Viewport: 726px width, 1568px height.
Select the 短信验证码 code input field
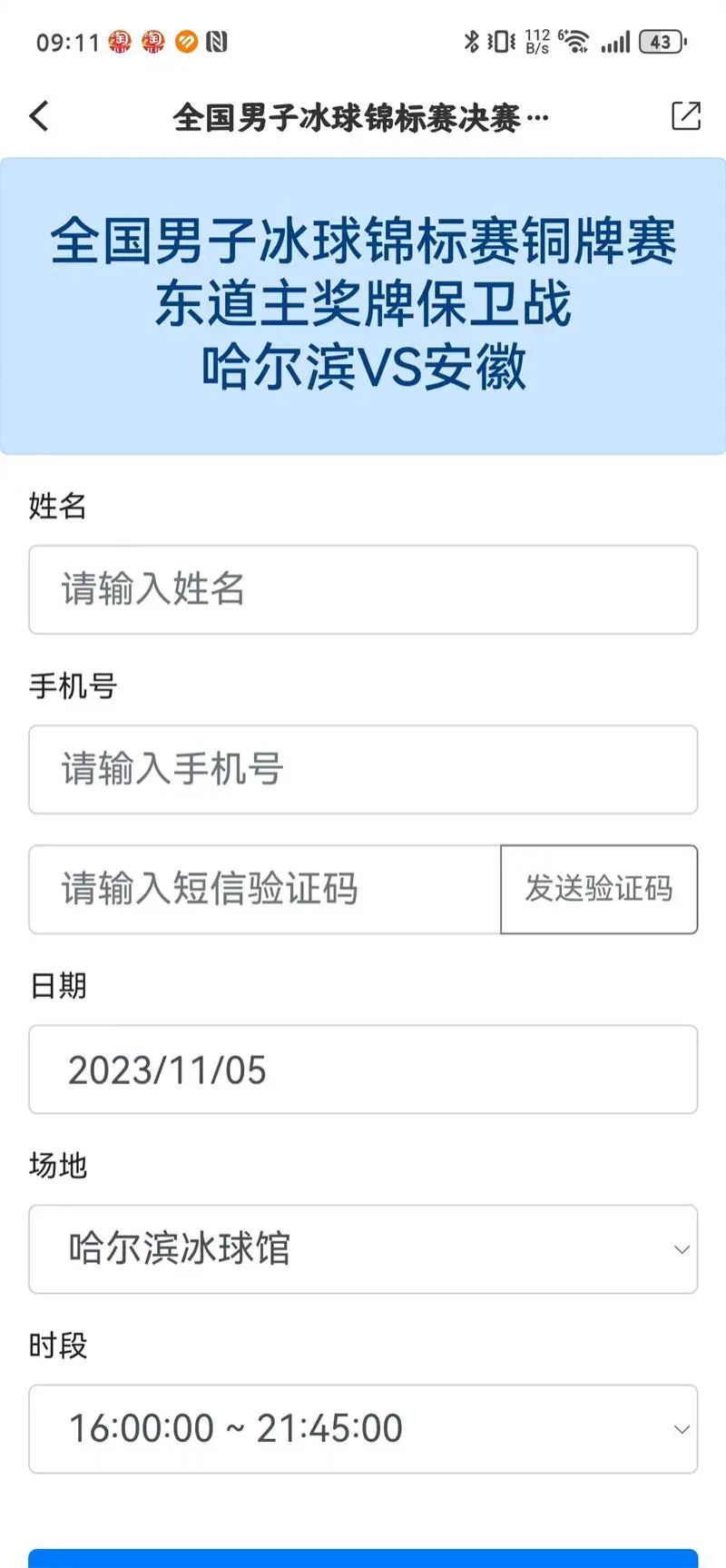pos(265,889)
